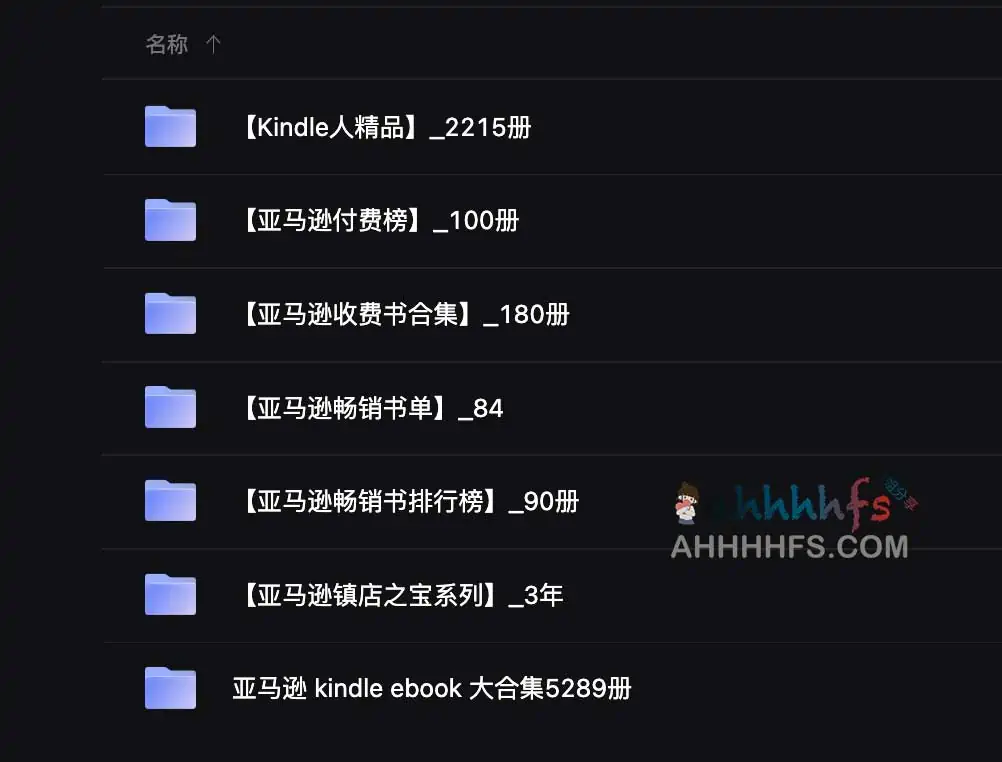This screenshot has width=1002, height=762.
Task: Open the 【亚马逊收费书合集】_180册 folder
Action: [x=405, y=315]
